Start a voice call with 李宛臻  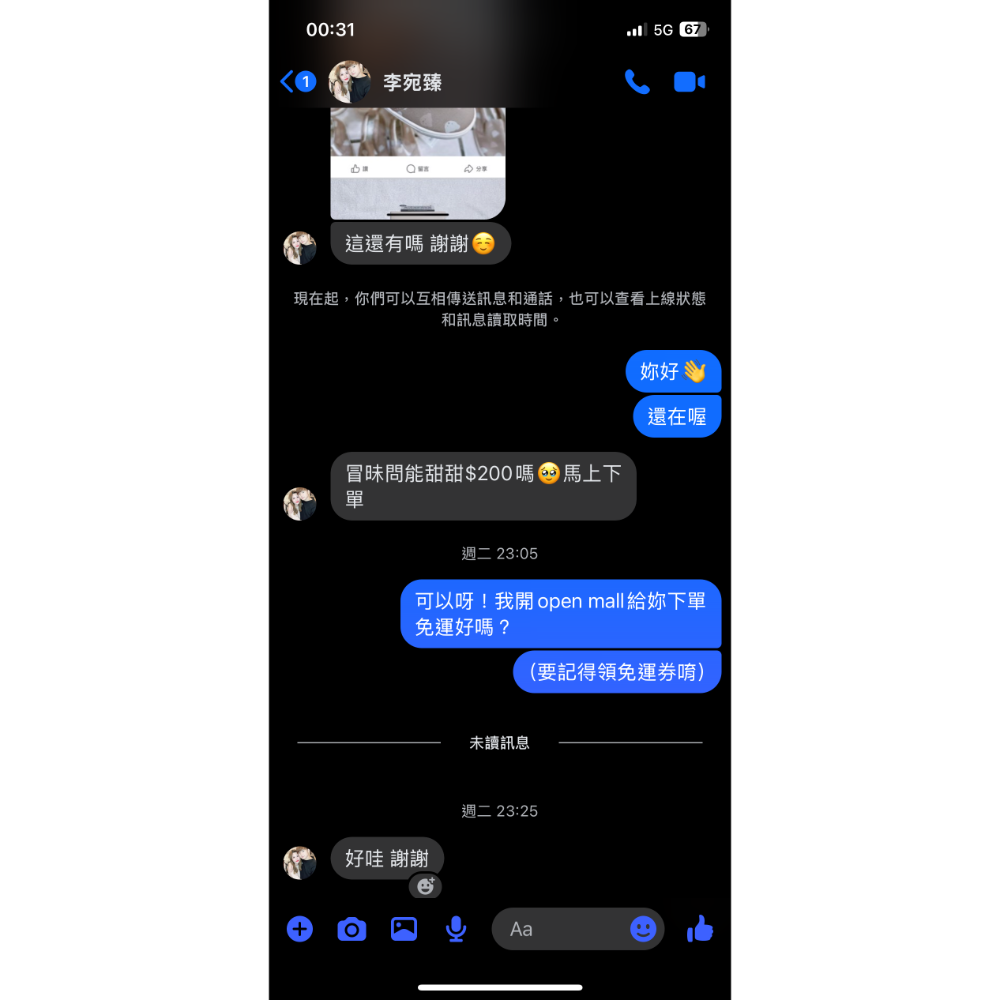636,82
